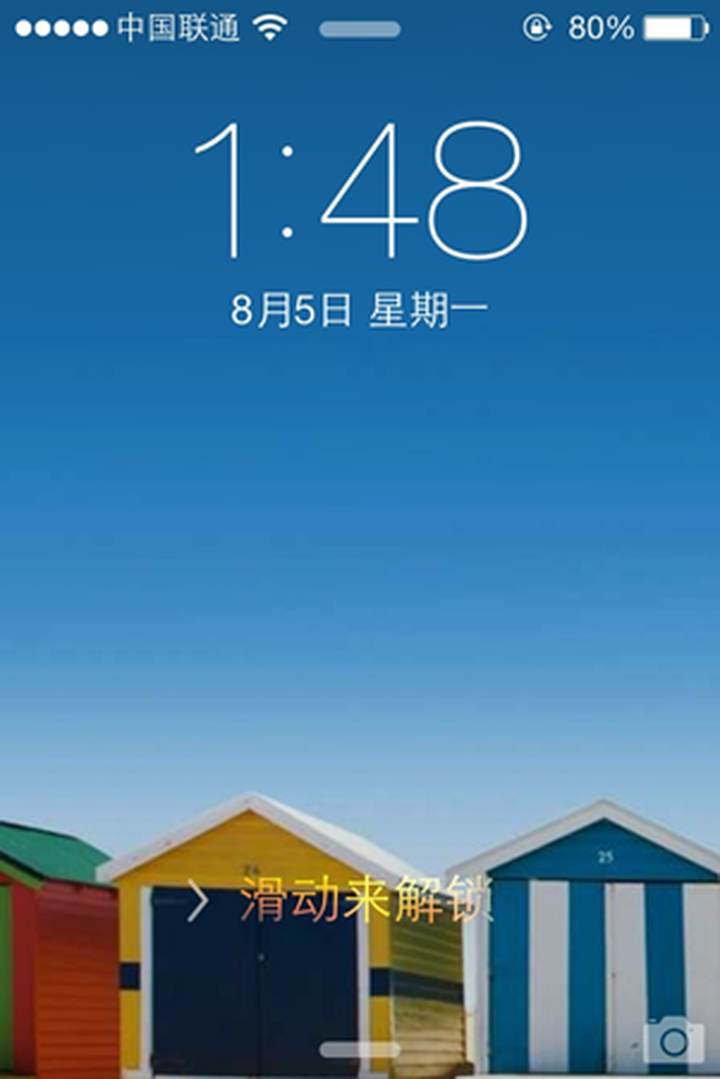Tap the 滑动来解锁 unlock slider
This screenshot has height=1079, width=720.
pos(365,900)
